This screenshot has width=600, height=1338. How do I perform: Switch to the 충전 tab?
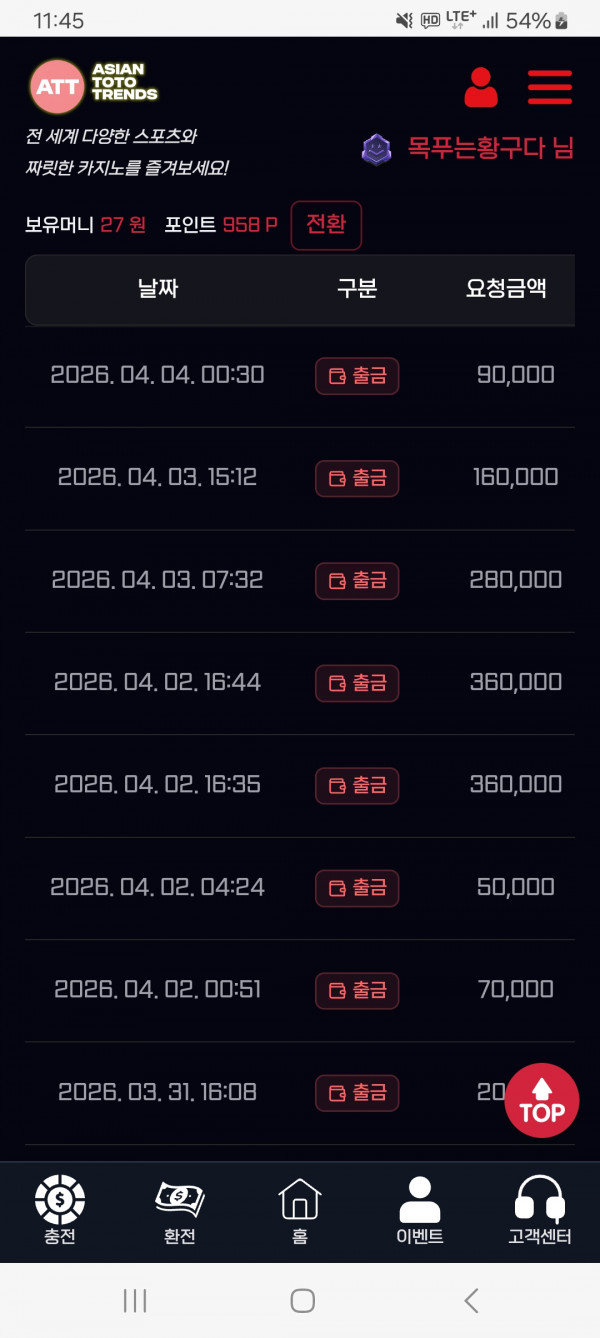(60, 1211)
